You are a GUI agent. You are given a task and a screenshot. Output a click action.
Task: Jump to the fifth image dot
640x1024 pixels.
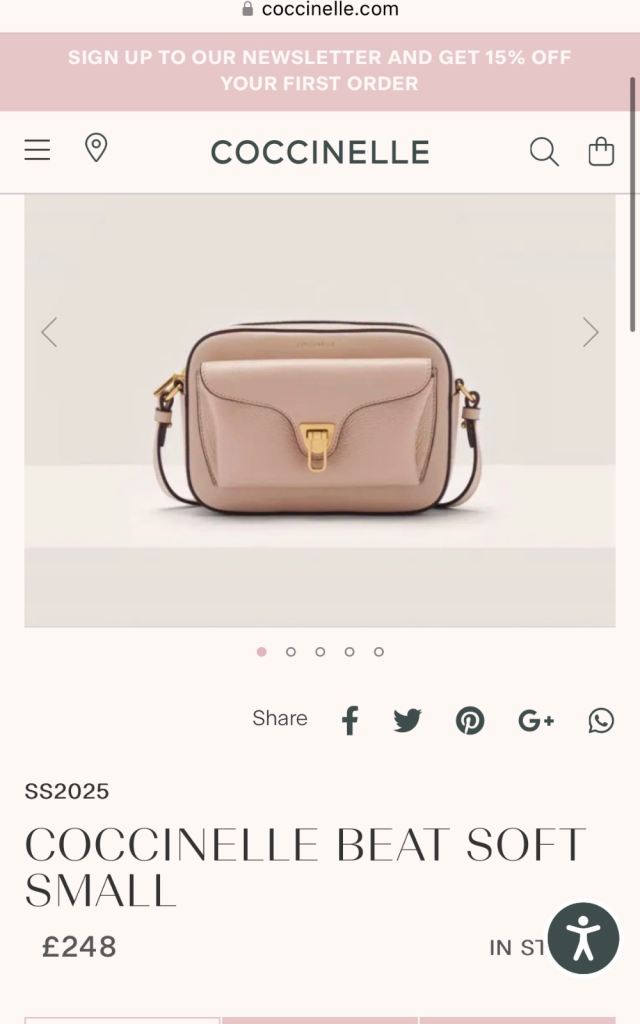tap(379, 652)
